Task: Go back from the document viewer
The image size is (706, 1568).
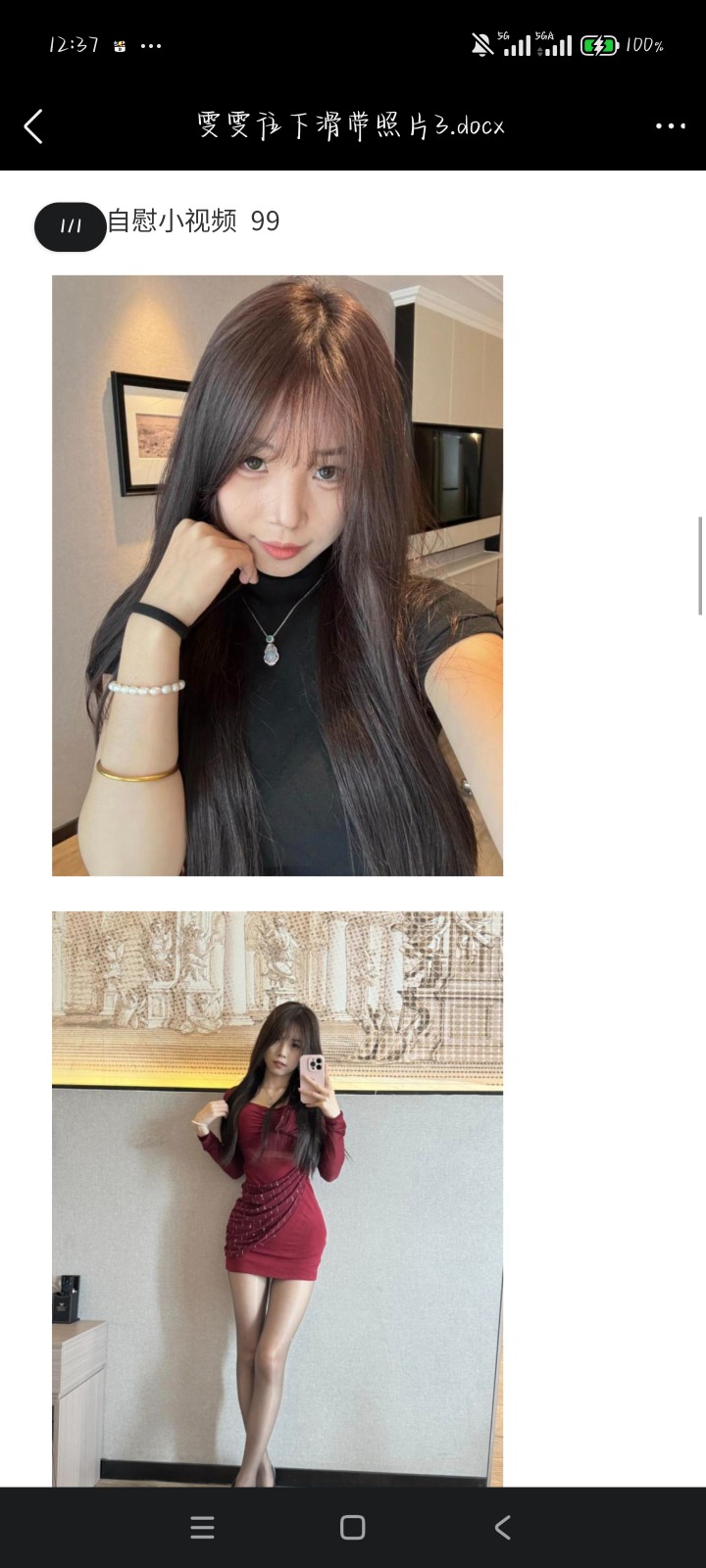Action: (x=33, y=126)
